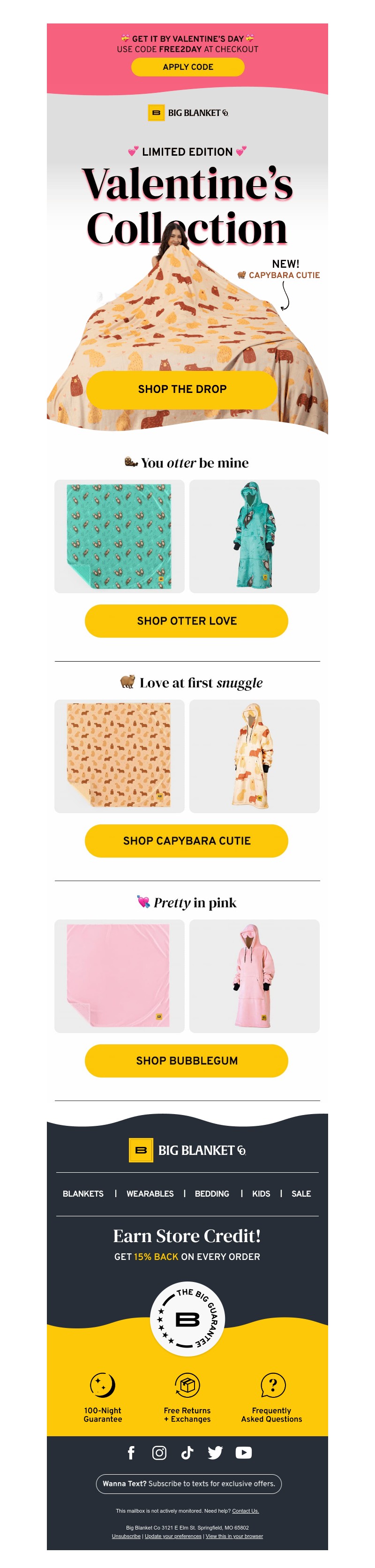Tap the Twitter bird icon
This screenshot has width=375, height=1568.
click(215, 1453)
